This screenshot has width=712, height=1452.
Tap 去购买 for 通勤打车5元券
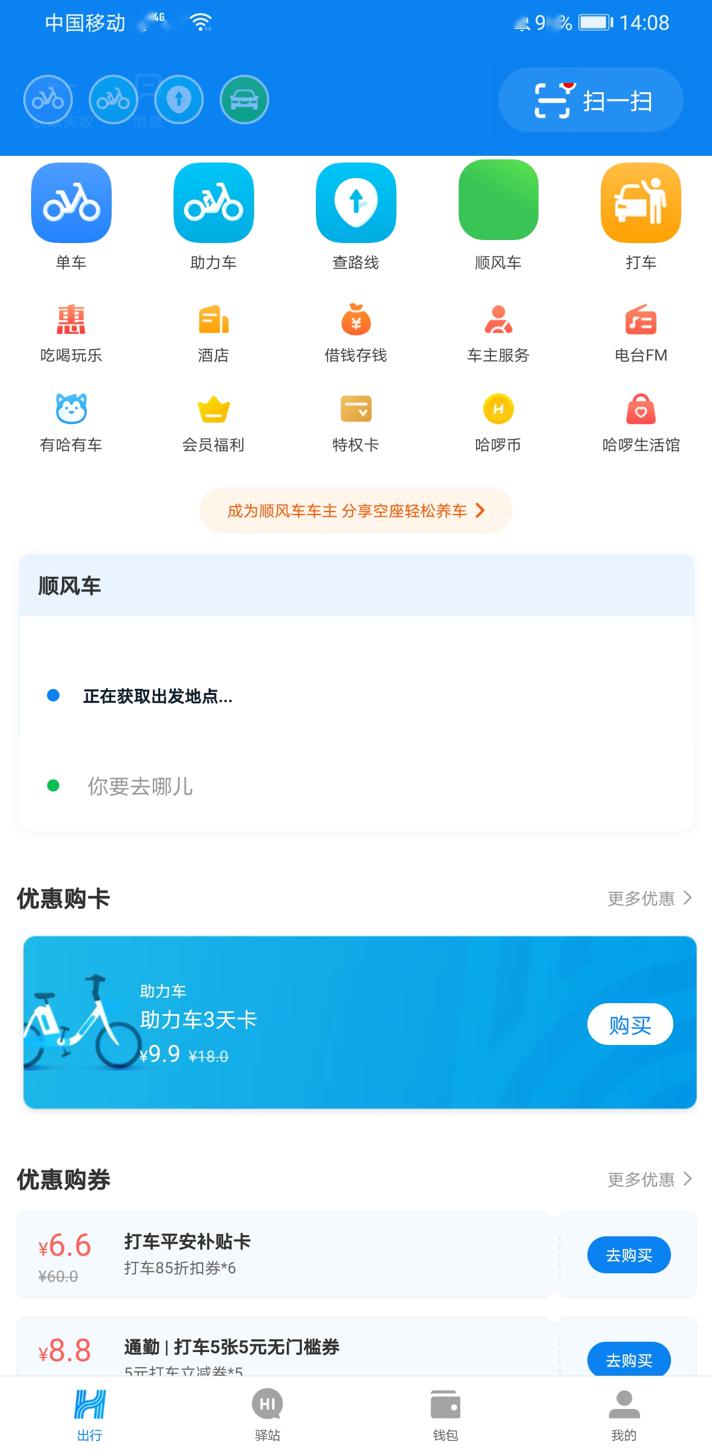click(x=628, y=1359)
